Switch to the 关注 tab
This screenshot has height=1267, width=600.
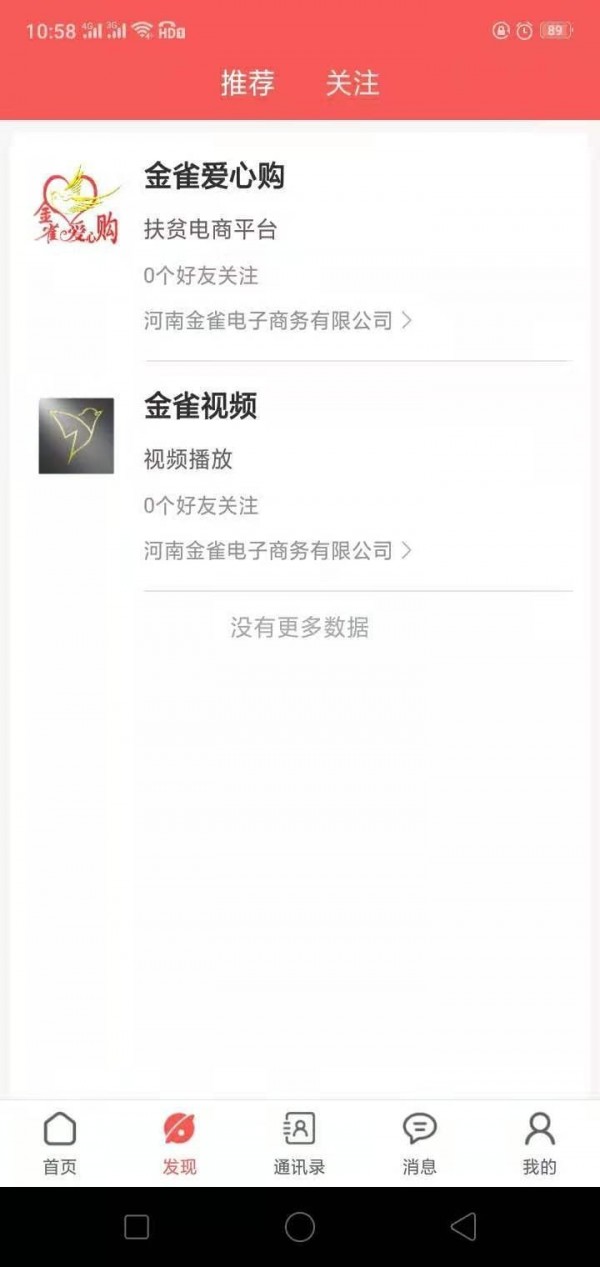(x=352, y=84)
